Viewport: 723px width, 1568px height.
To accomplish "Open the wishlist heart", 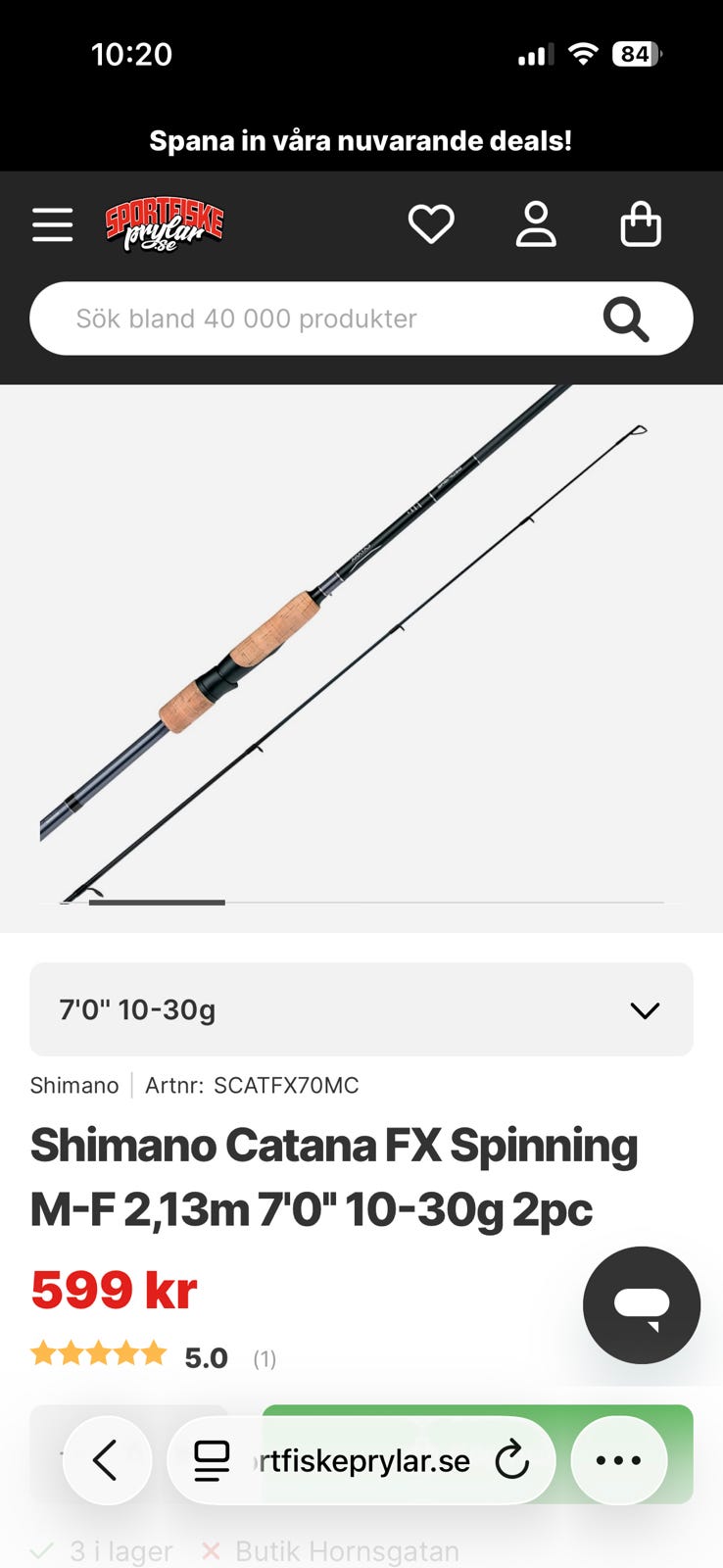I will pyautogui.click(x=431, y=224).
